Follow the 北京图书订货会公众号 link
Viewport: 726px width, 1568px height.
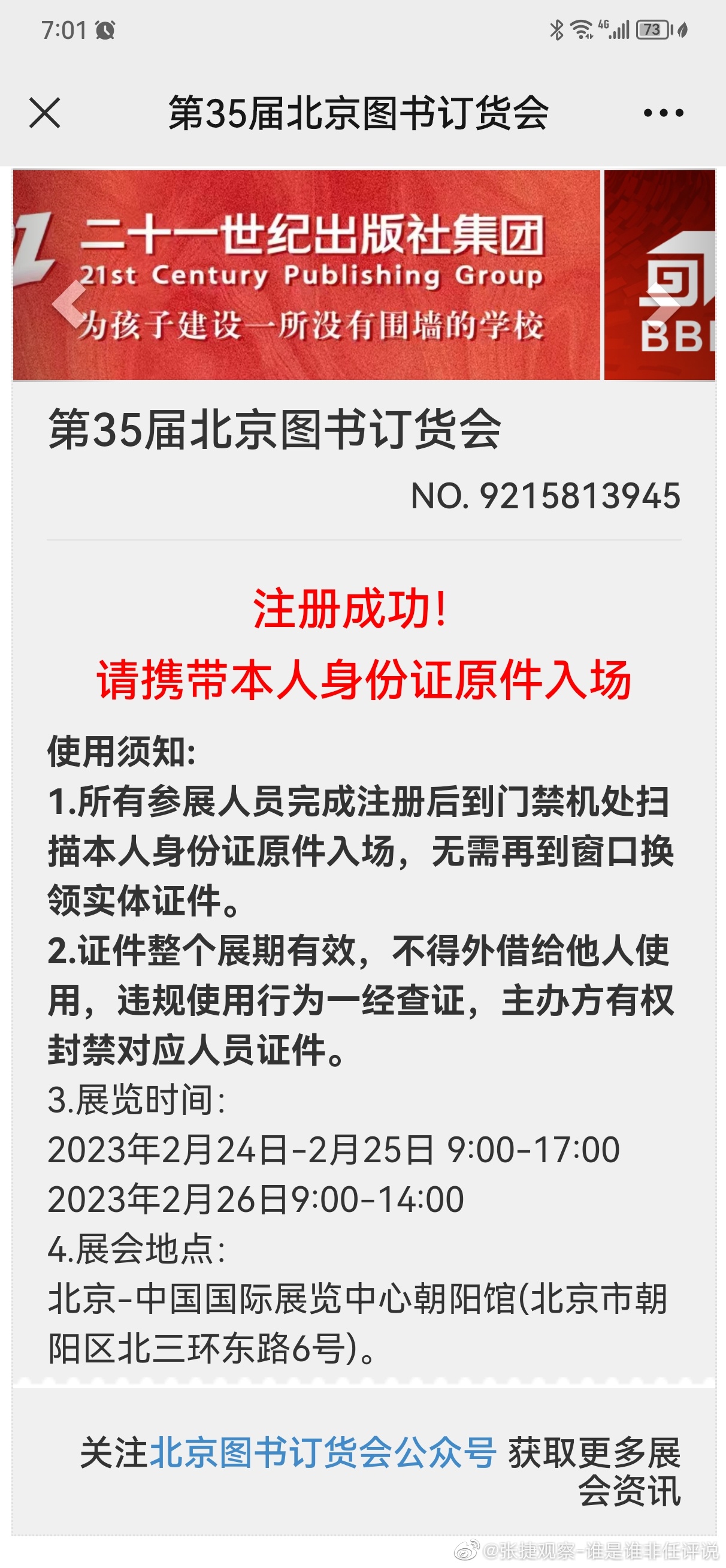322,1452
